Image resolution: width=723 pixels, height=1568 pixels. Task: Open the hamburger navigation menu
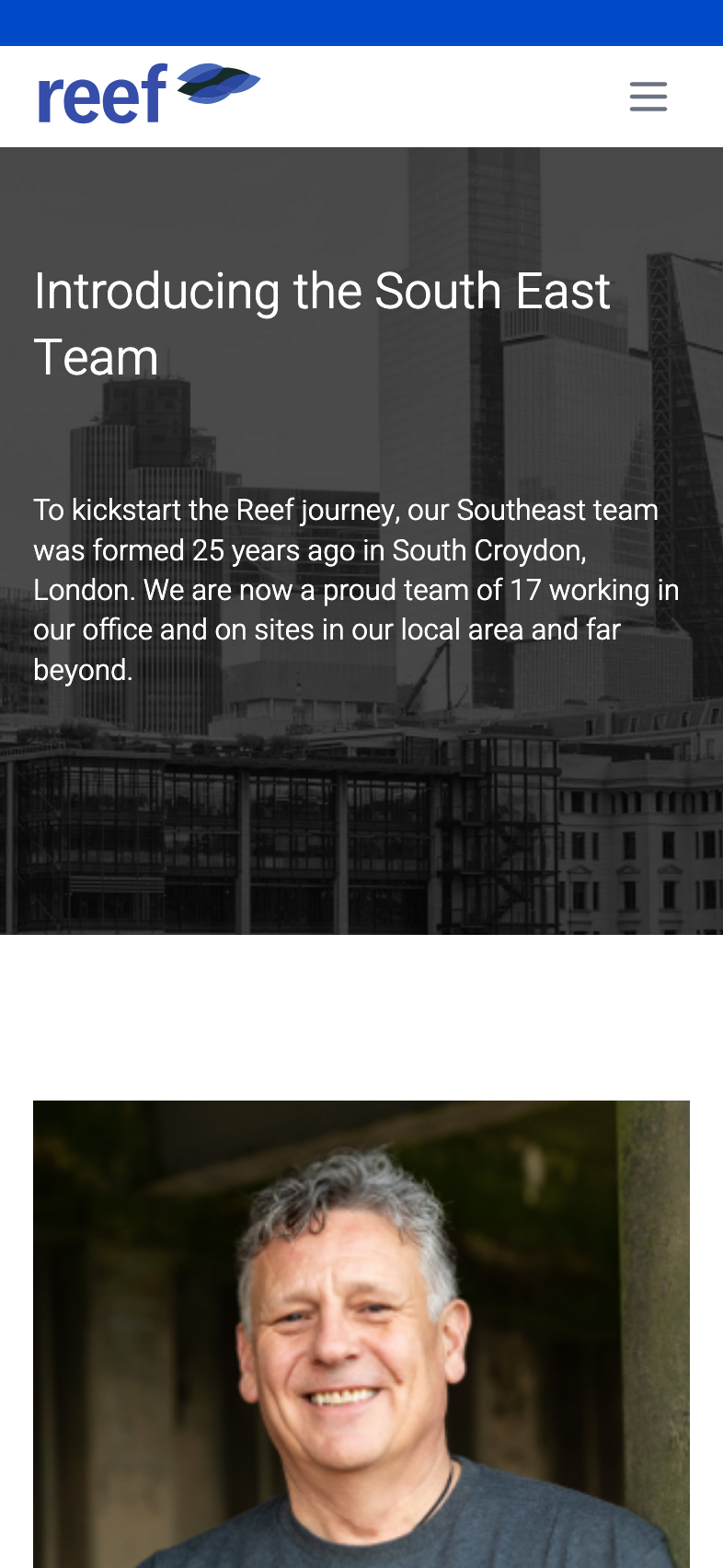(648, 97)
